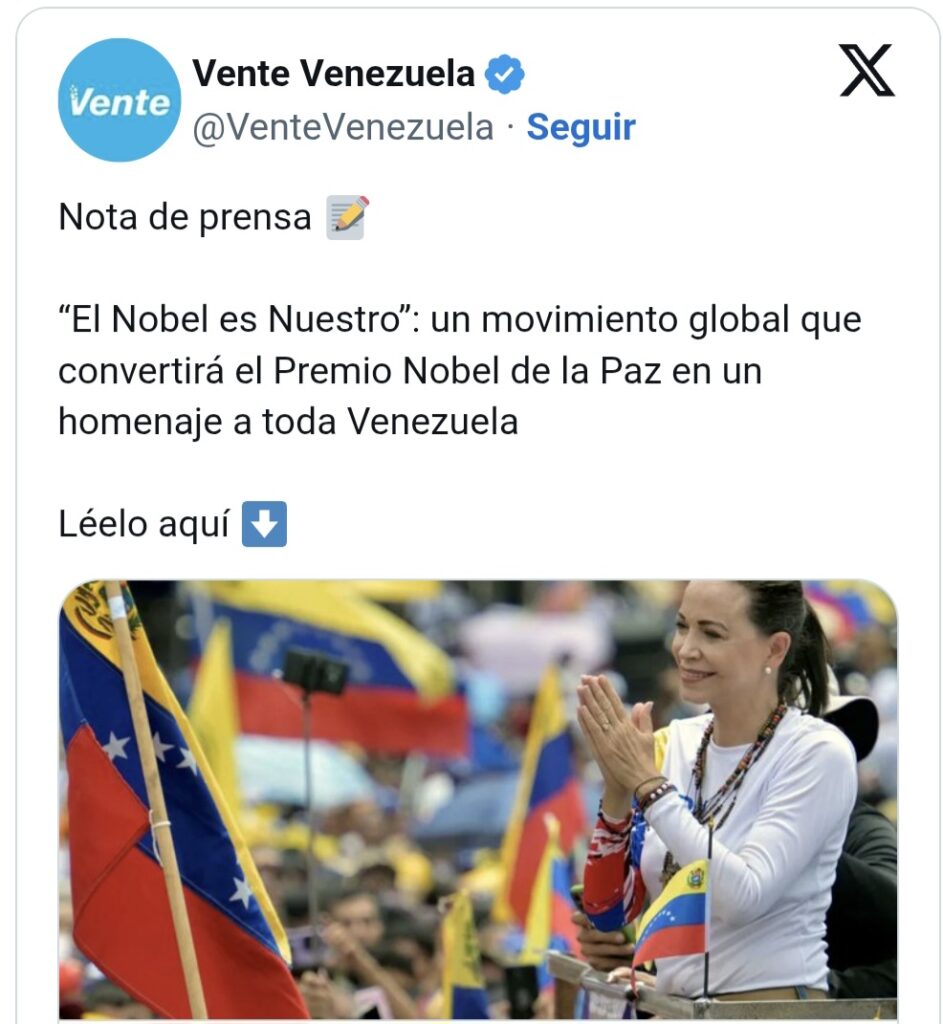Open the Vente Venezuela profile avatar

coord(119,100)
